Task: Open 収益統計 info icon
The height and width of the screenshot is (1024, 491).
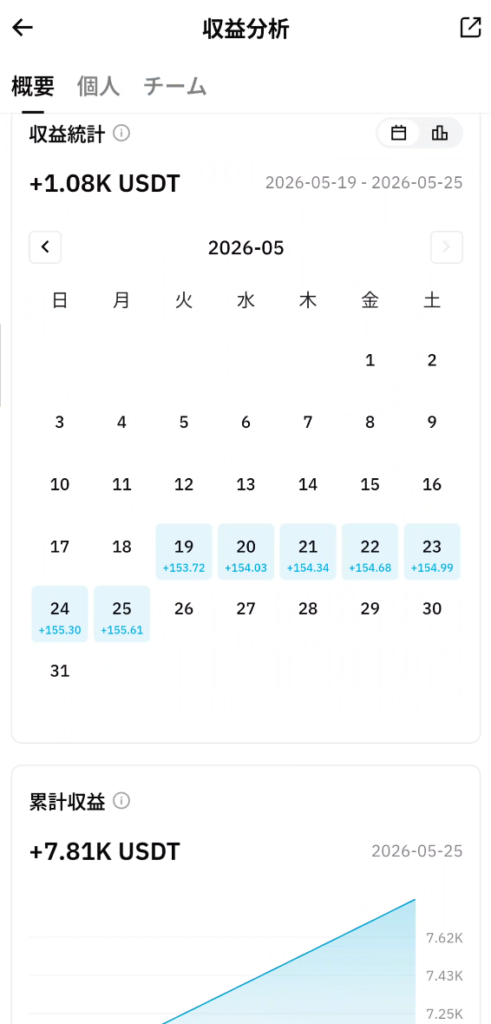Action: pyautogui.click(x=121, y=133)
